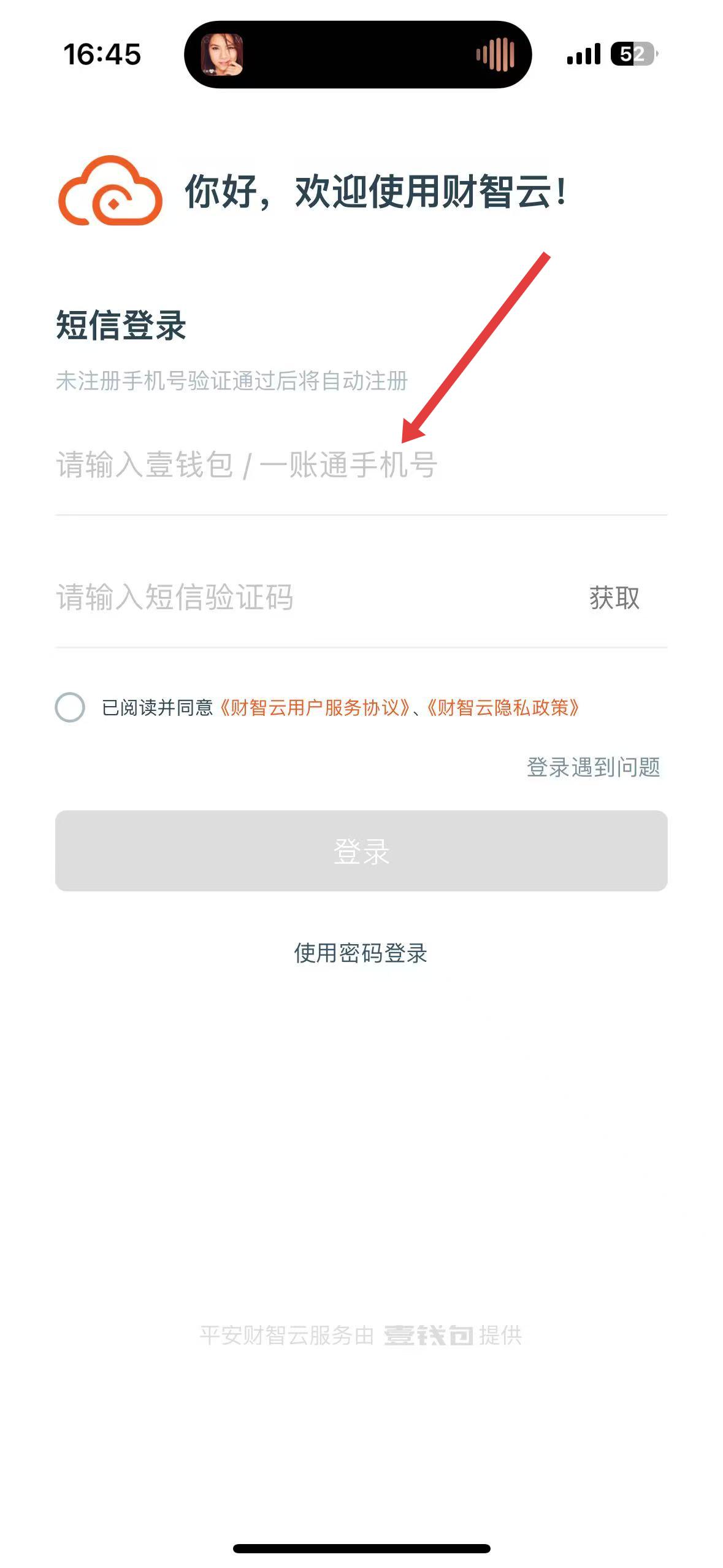Open 《财智云隐私政策》 link
Viewport: 723px width, 1568px height.
tap(503, 707)
